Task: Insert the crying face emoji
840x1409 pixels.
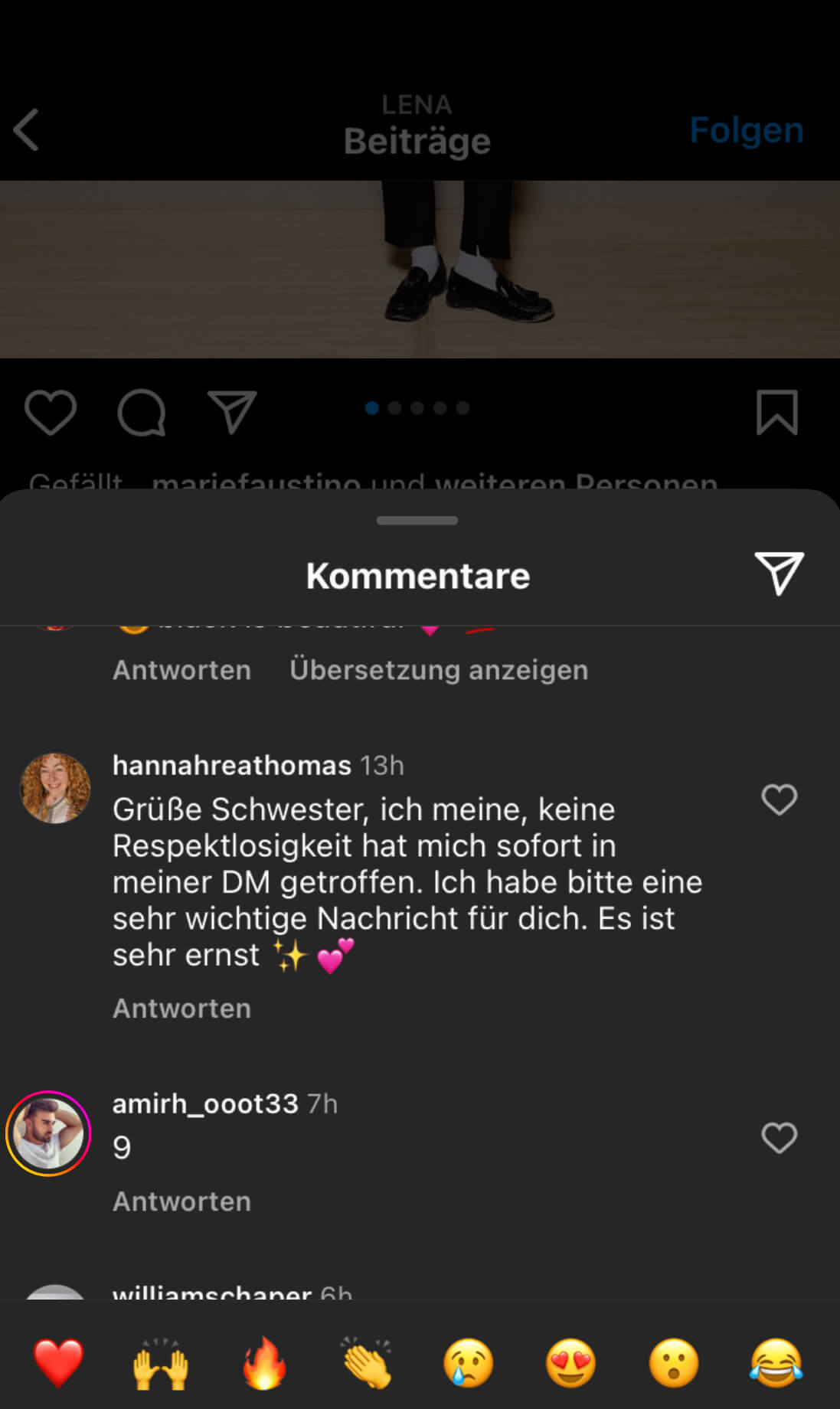Action: point(469,1363)
